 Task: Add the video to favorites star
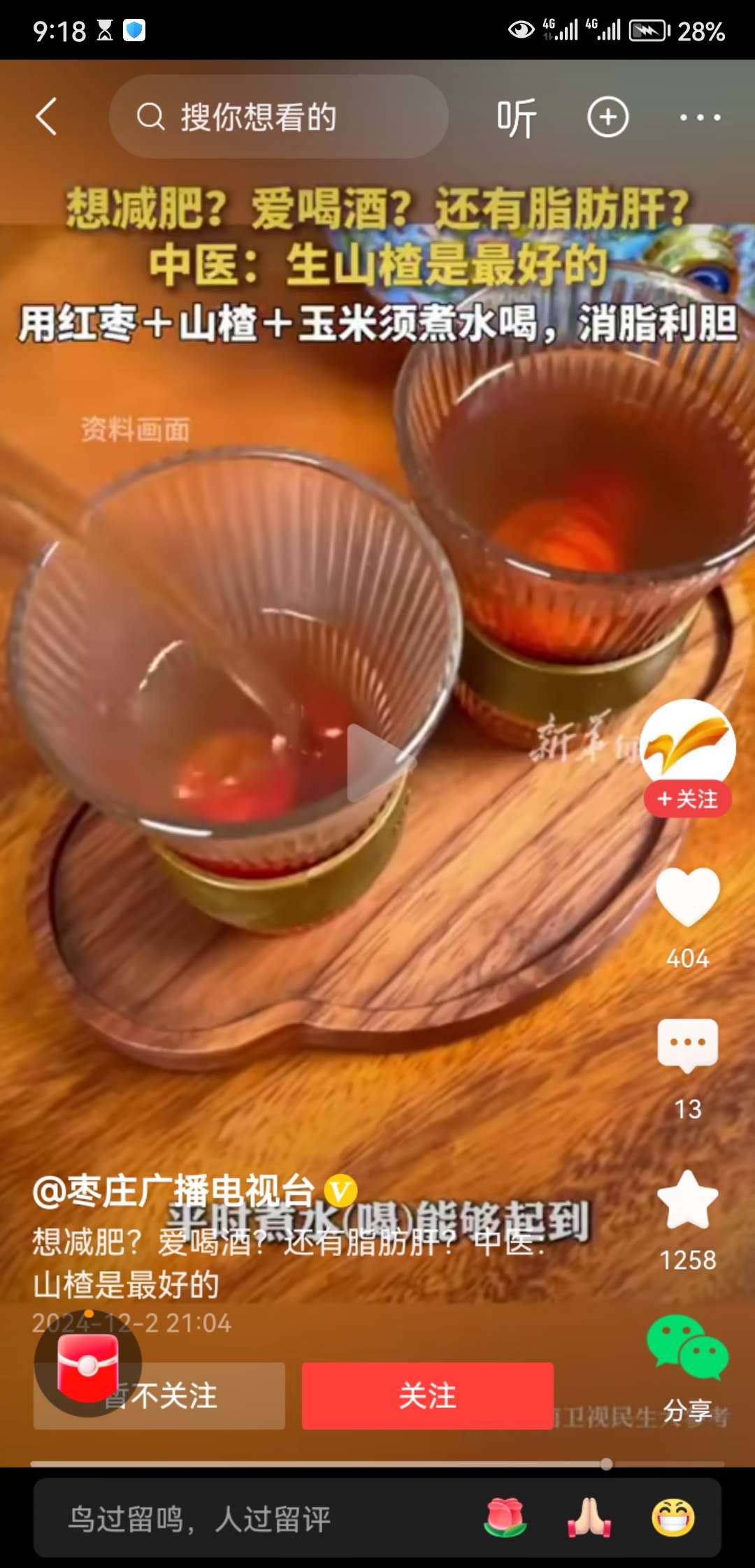[x=687, y=1200]
